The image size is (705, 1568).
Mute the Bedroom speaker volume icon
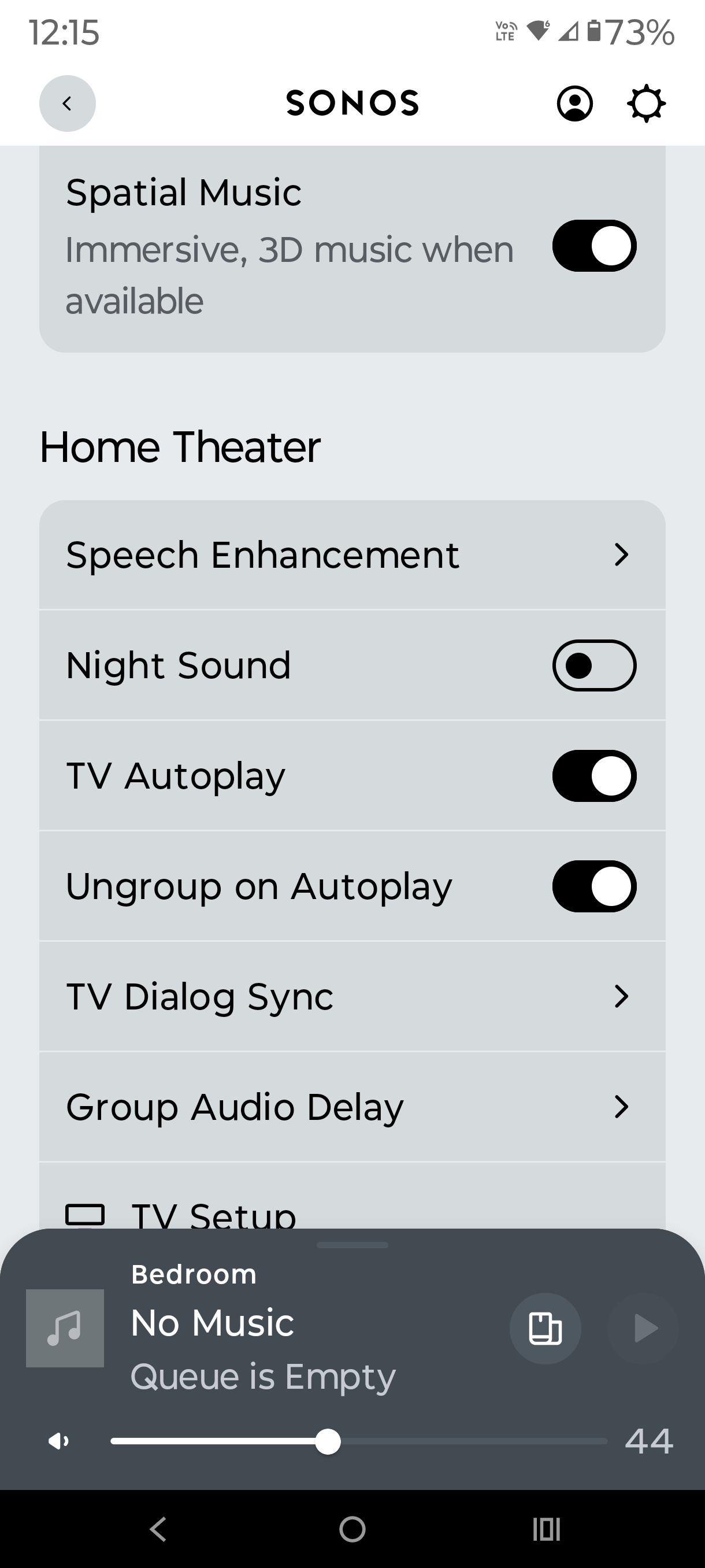click(x=59, y=1441)
